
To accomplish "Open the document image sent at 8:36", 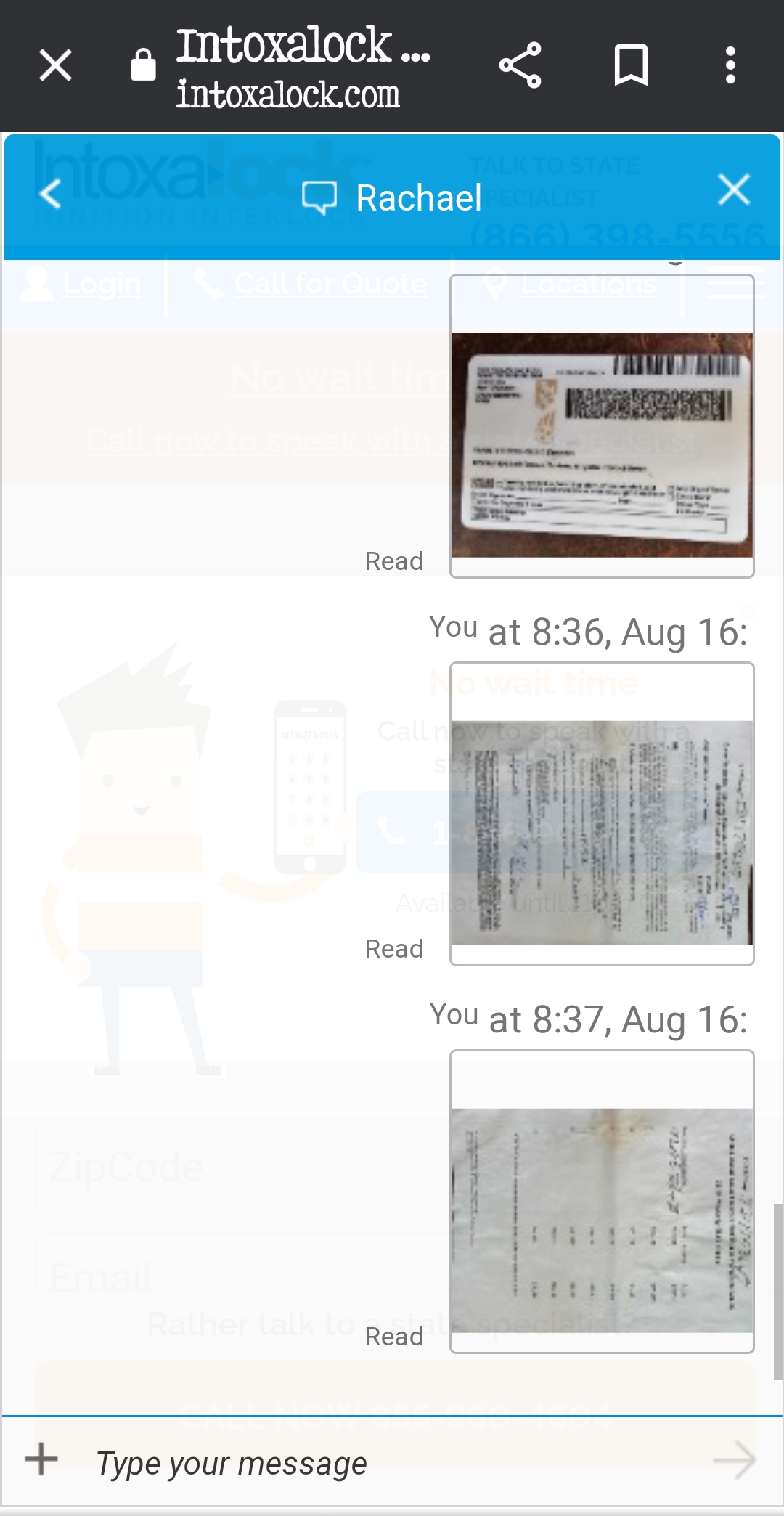I will [602, 832].
